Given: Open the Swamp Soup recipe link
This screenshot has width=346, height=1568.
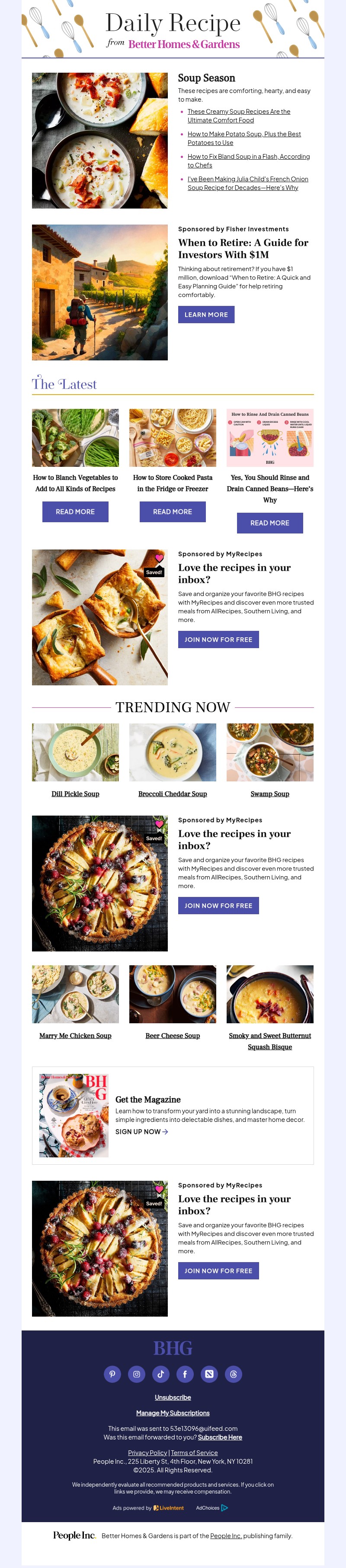Looking at the screenshot, I should [x=270, y=794].
